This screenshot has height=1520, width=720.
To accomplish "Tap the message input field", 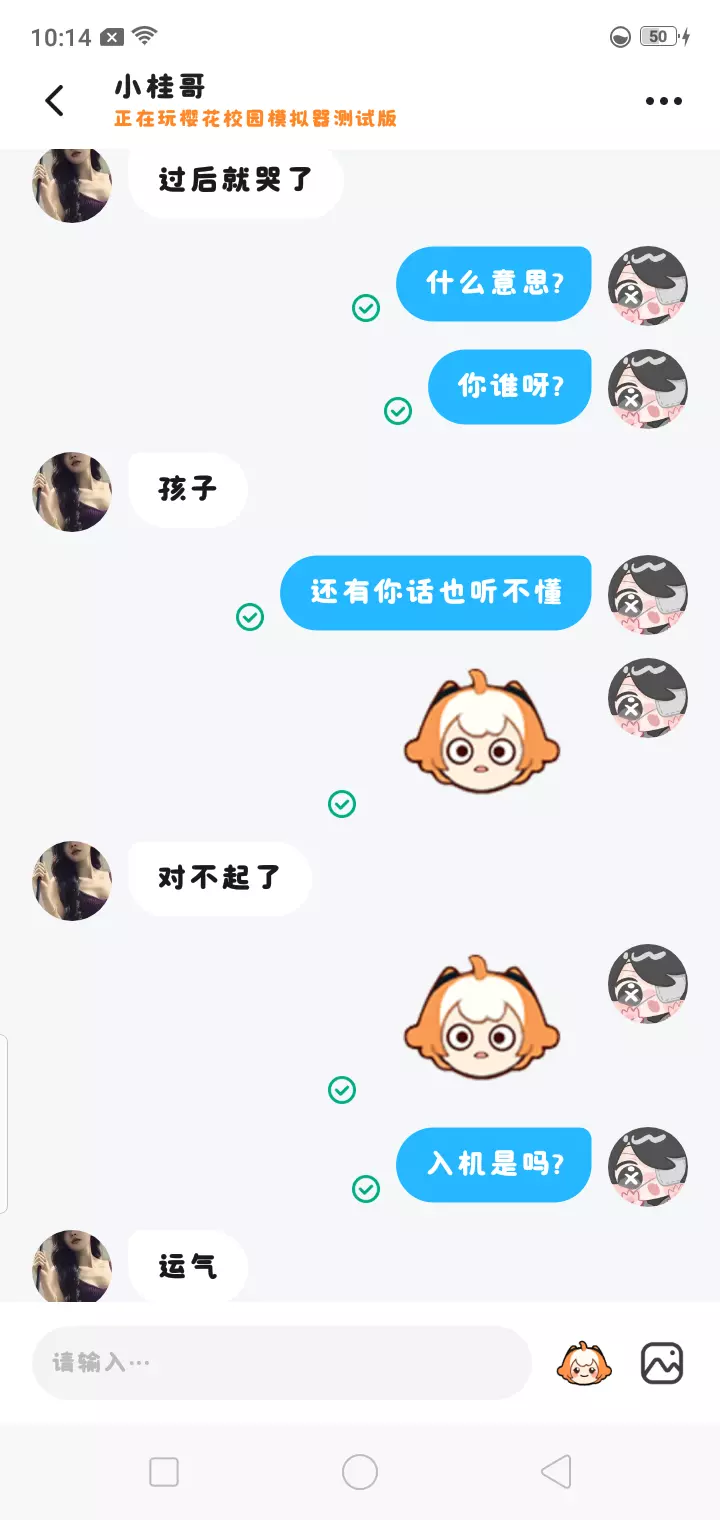I will pyautogui.click(x=282, y=1362).
